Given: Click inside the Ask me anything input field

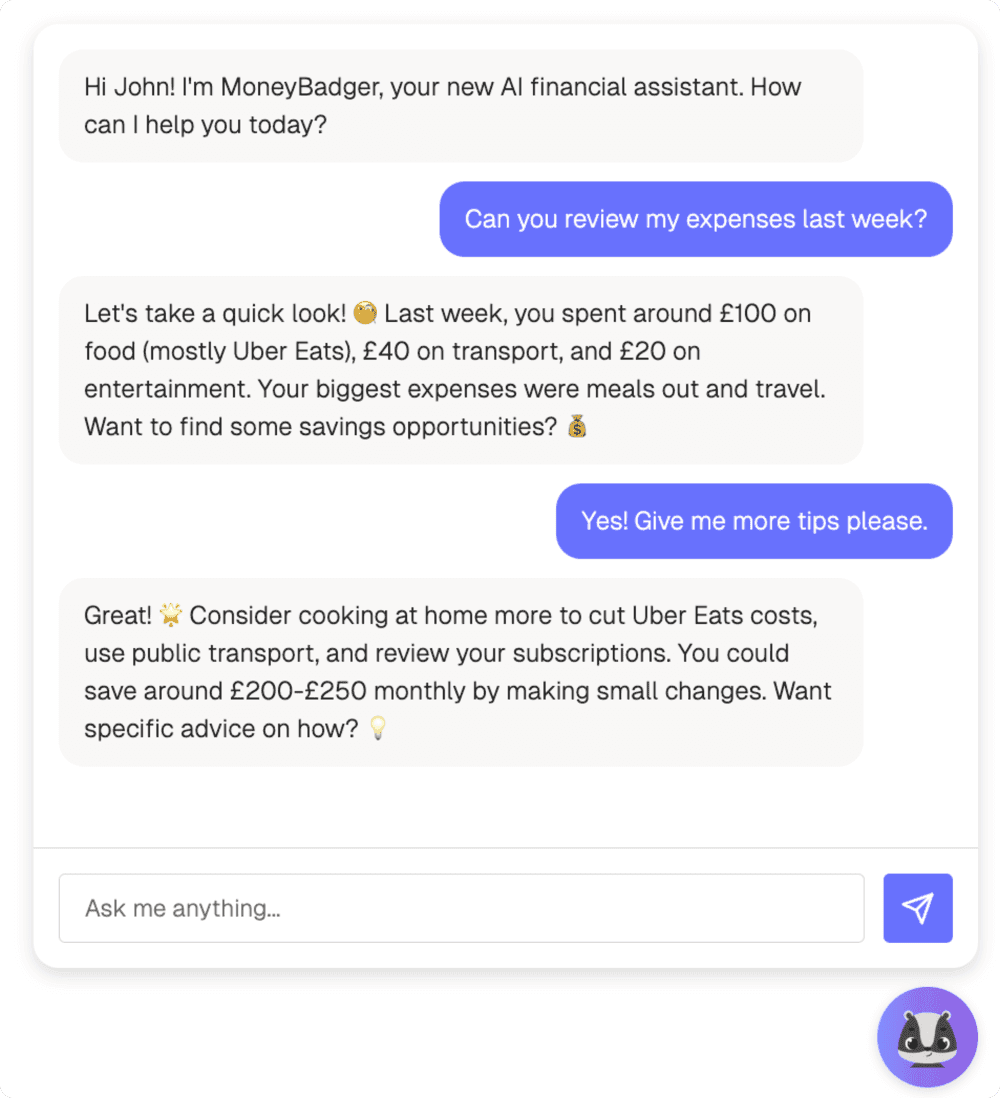Looking at the screenshot, I should 462,907.
